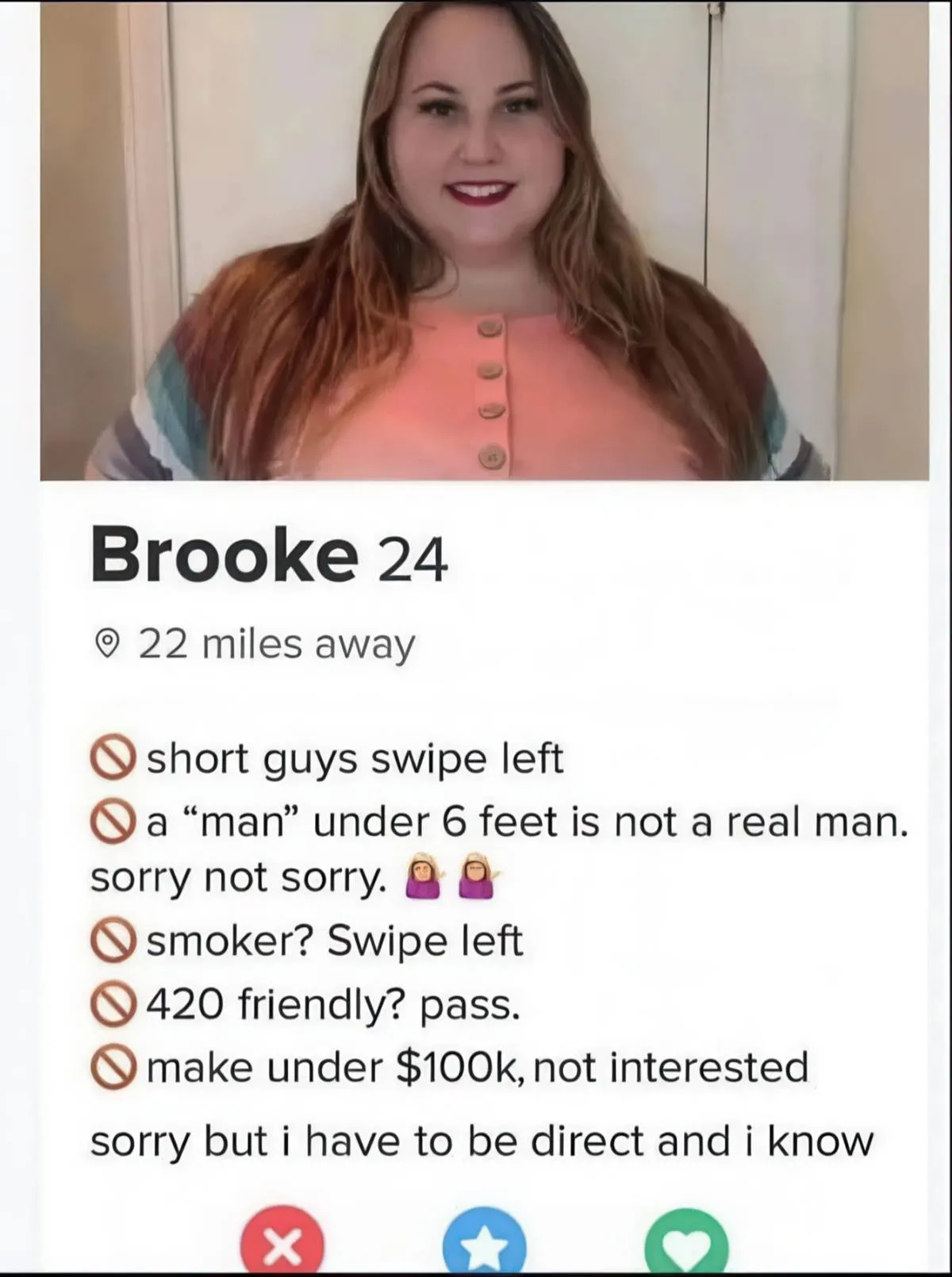Super Like Brooke with the blue star
Screen dimensions: 952x1277
tap(484, 1245)
